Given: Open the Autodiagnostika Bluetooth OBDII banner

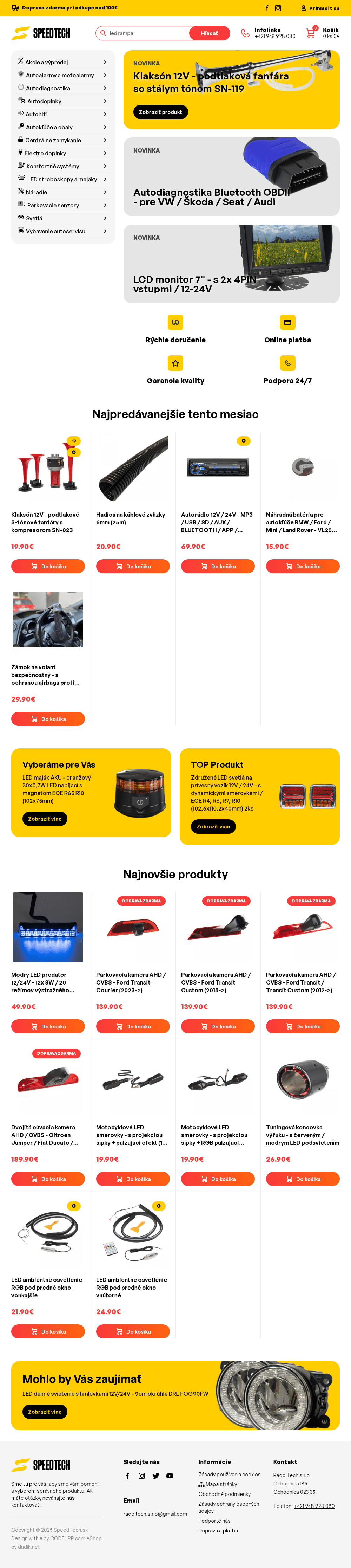Looking at the screenshot, I should 231,176.
